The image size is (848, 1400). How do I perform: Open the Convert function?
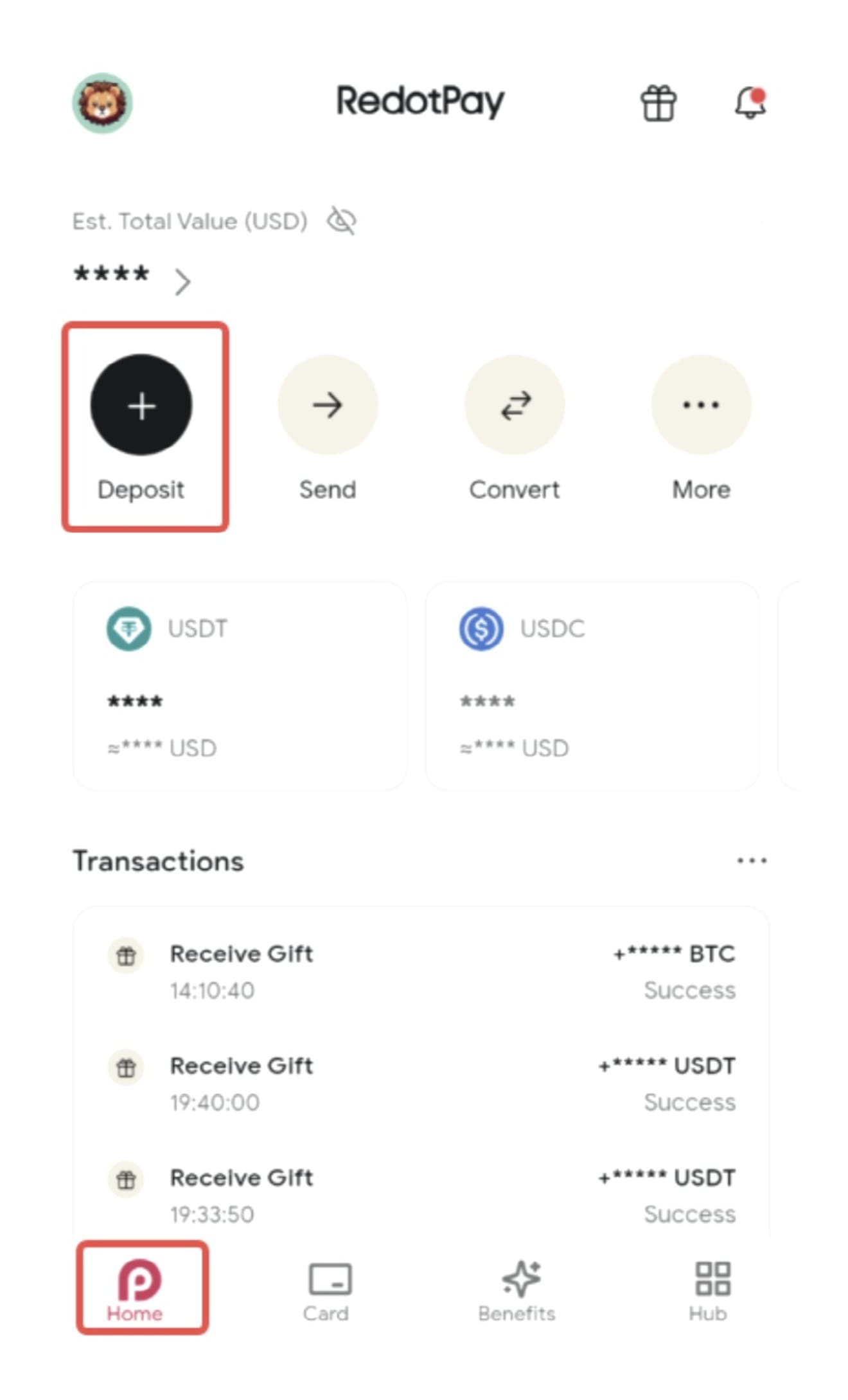(515, 405)
